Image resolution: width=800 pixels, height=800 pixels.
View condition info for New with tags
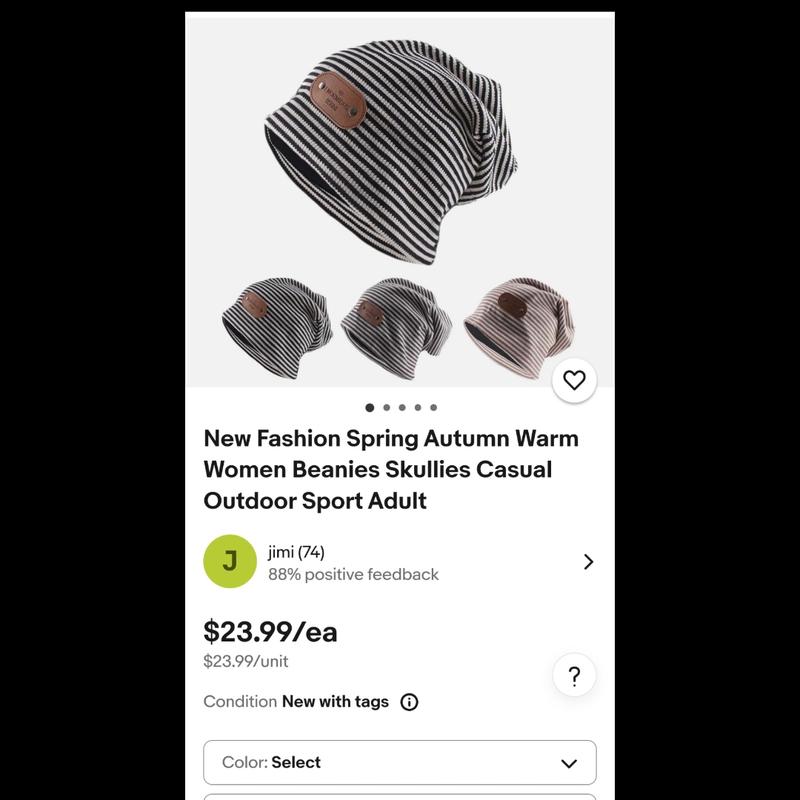tap(409, 702)
